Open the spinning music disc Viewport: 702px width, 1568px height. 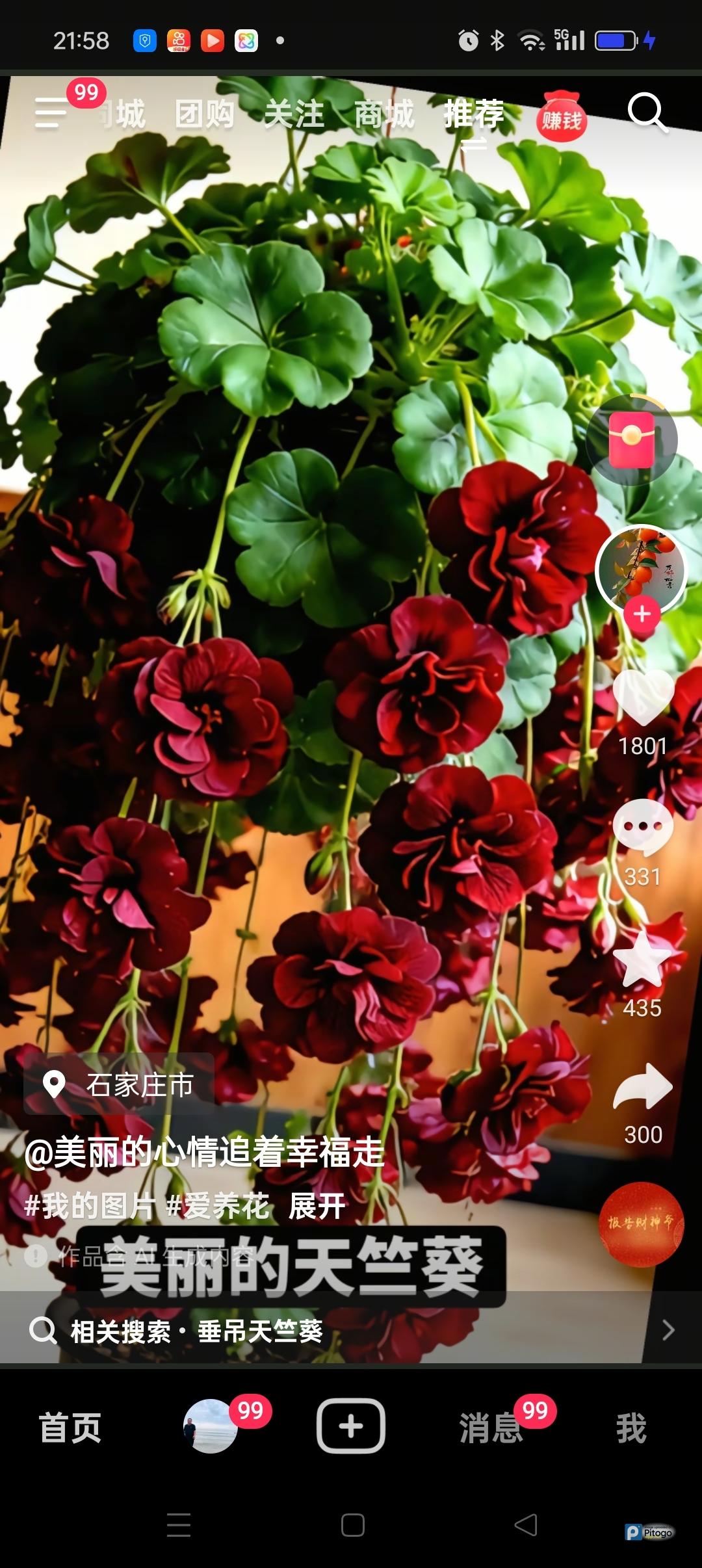coord(641,1224)
